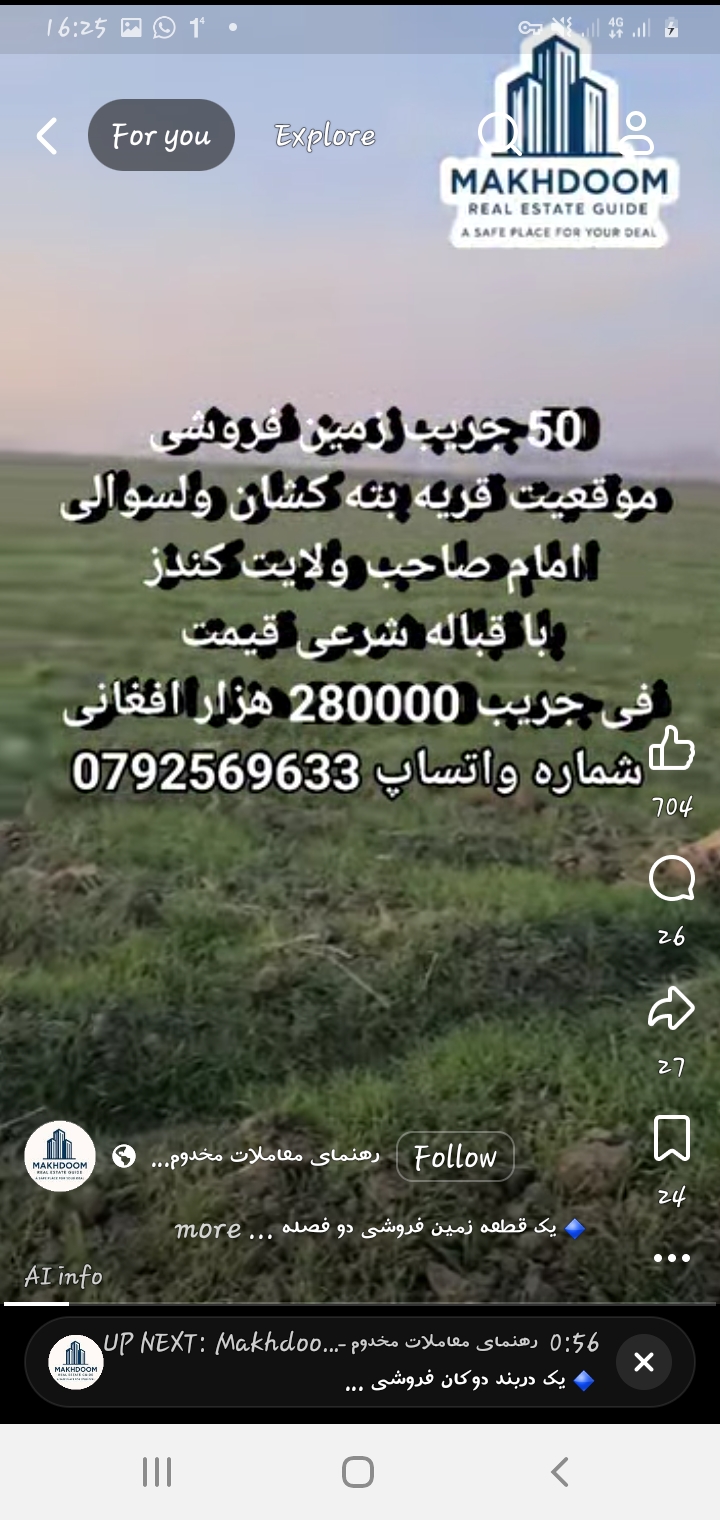Open the three-dot overflow menu
Image resolution: width=720 pixels, height=1520 pixels.
pos(671,1258)
